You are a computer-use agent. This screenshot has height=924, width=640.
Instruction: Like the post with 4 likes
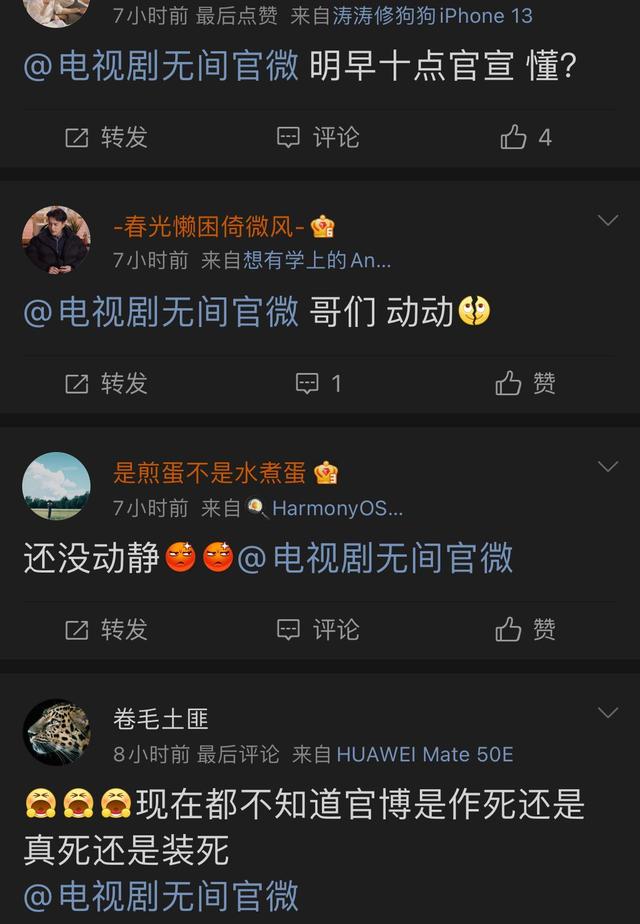(x=525, y=137)
